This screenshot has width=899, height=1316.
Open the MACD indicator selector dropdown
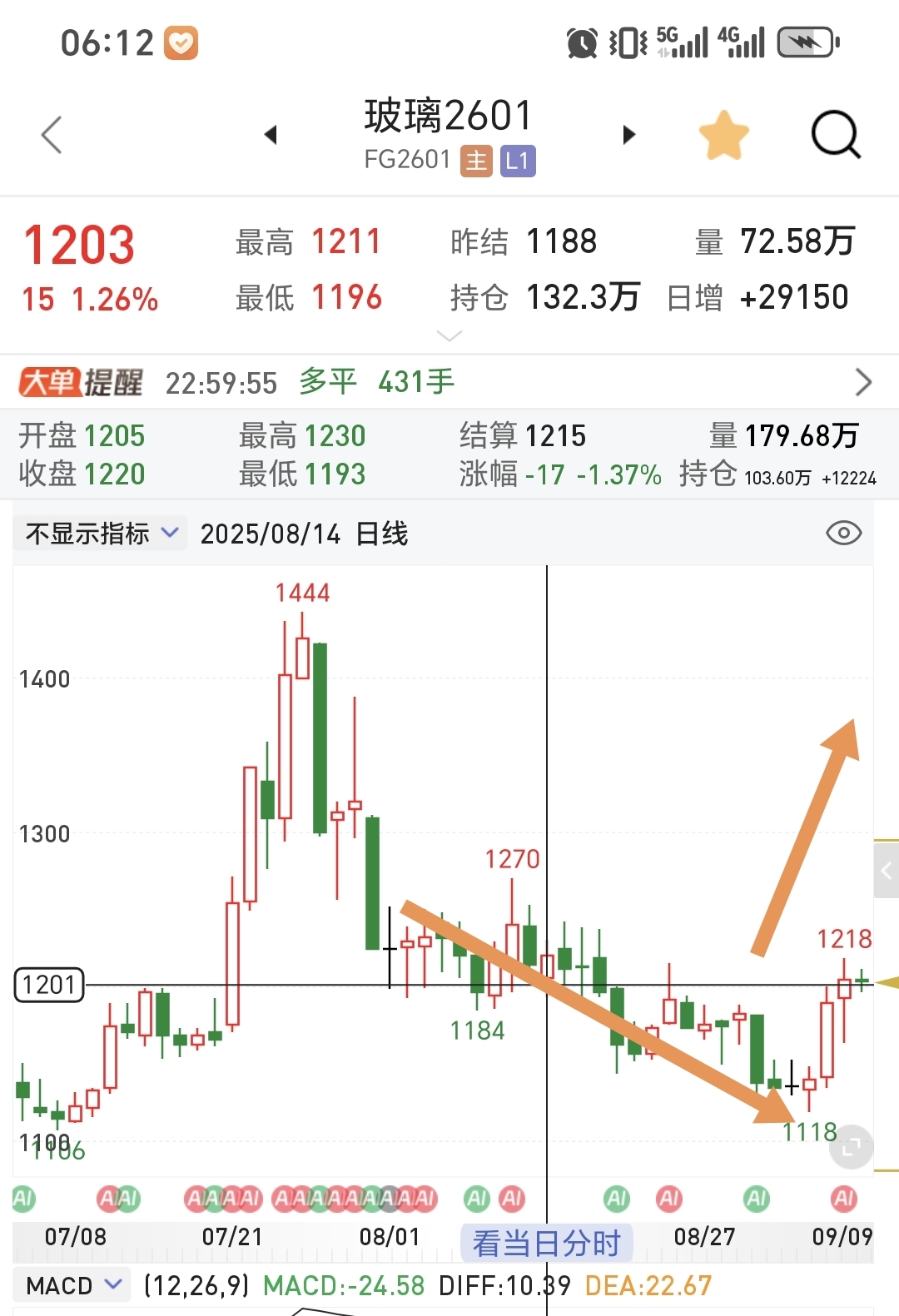71,1284
